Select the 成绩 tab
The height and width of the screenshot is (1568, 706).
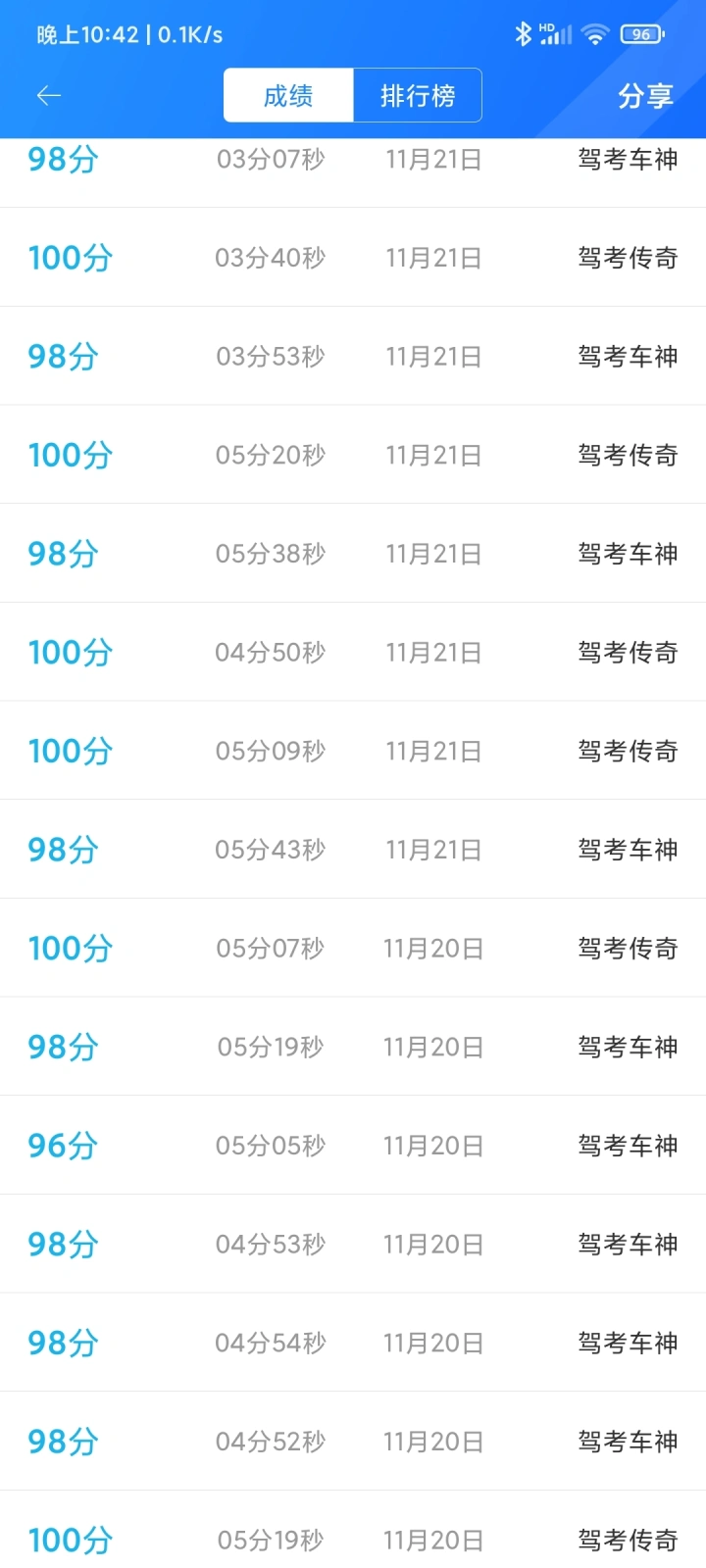click(288, 95)
